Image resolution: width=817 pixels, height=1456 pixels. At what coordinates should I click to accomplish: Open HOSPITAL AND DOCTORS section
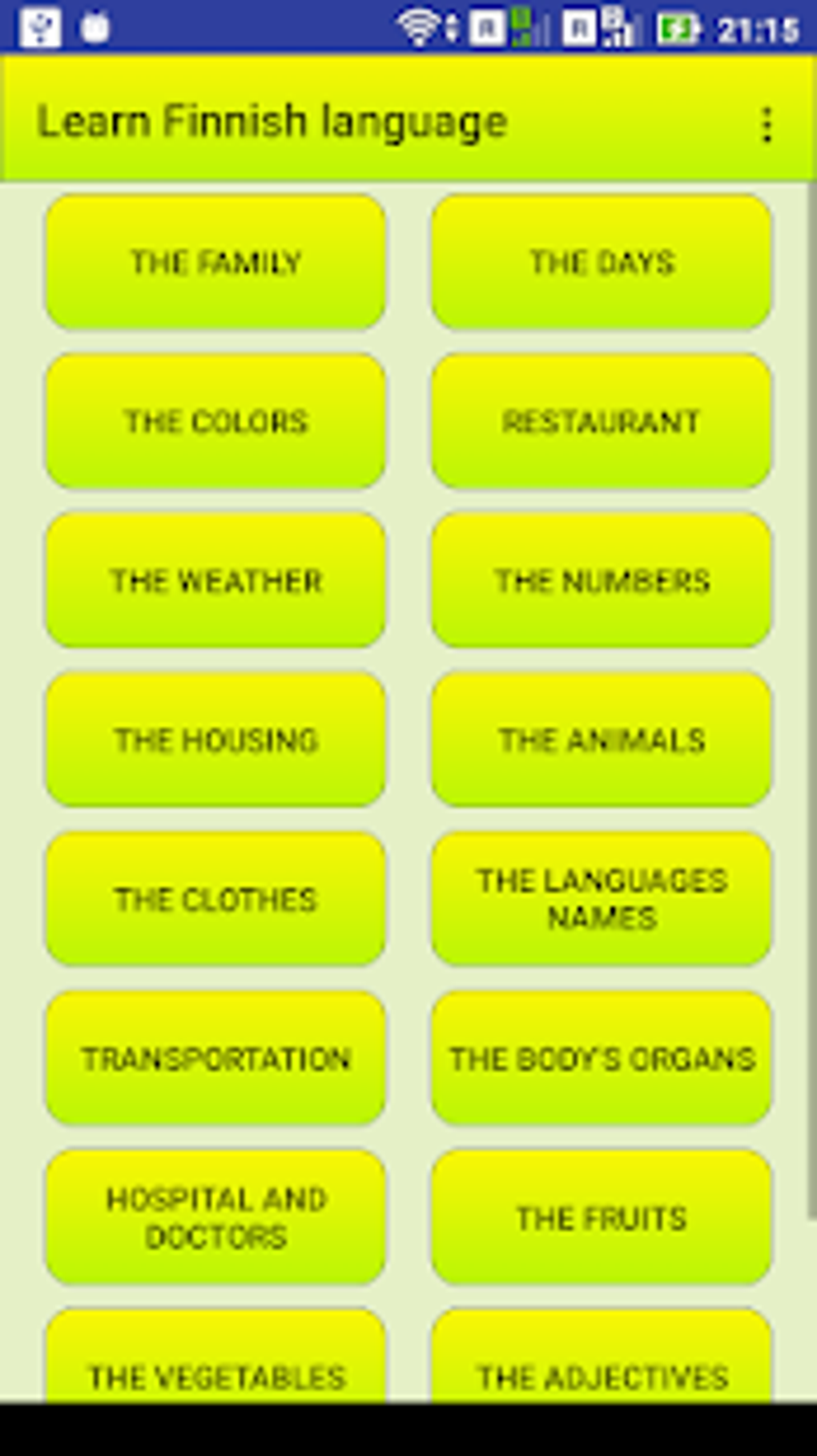pos(215,1218)
